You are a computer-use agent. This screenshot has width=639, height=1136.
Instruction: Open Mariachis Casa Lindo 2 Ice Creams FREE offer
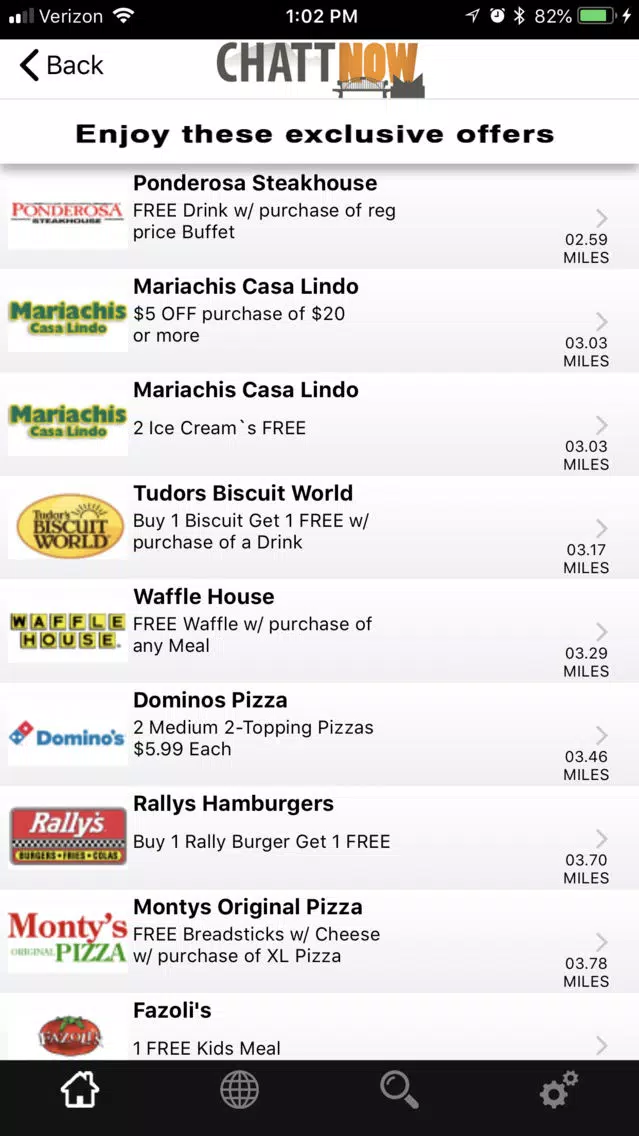(320, 425)
